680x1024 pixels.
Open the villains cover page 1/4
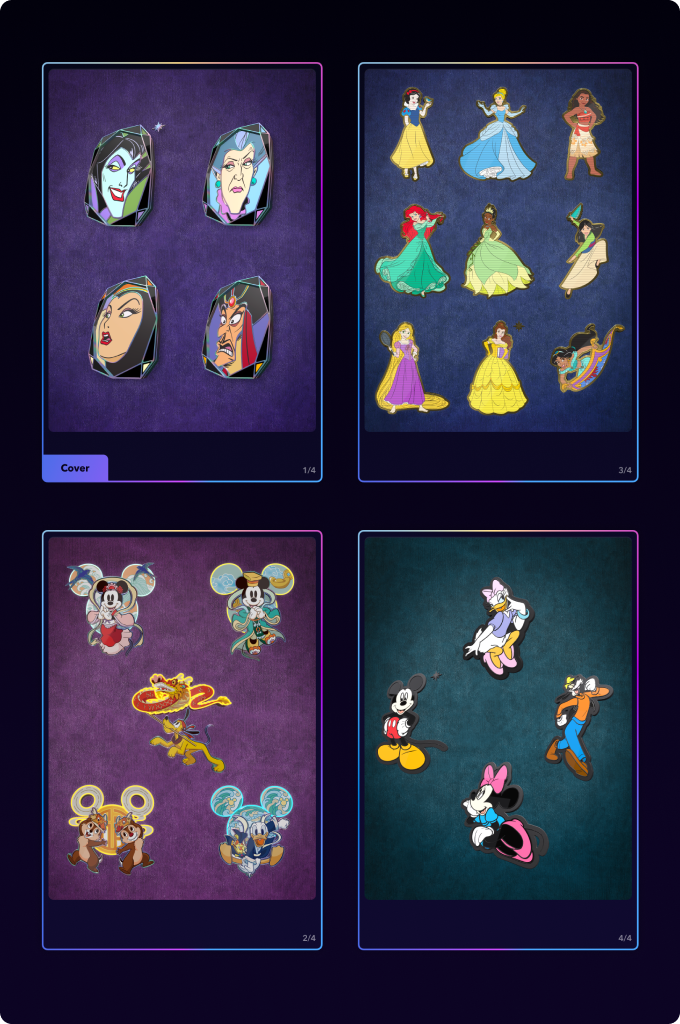point(182,250)
